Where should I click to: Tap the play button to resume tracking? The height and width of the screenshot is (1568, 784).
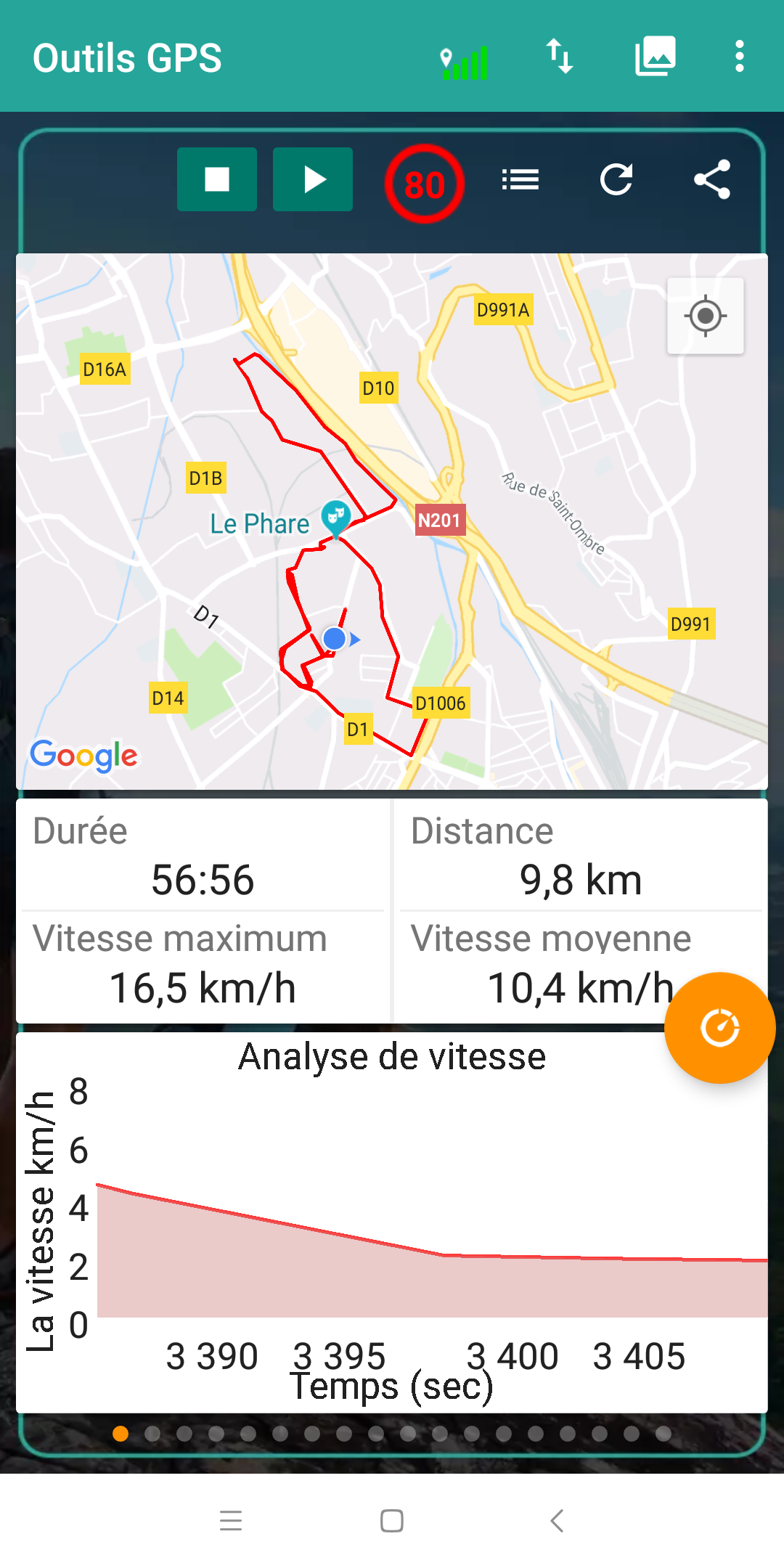click(313, 179)
